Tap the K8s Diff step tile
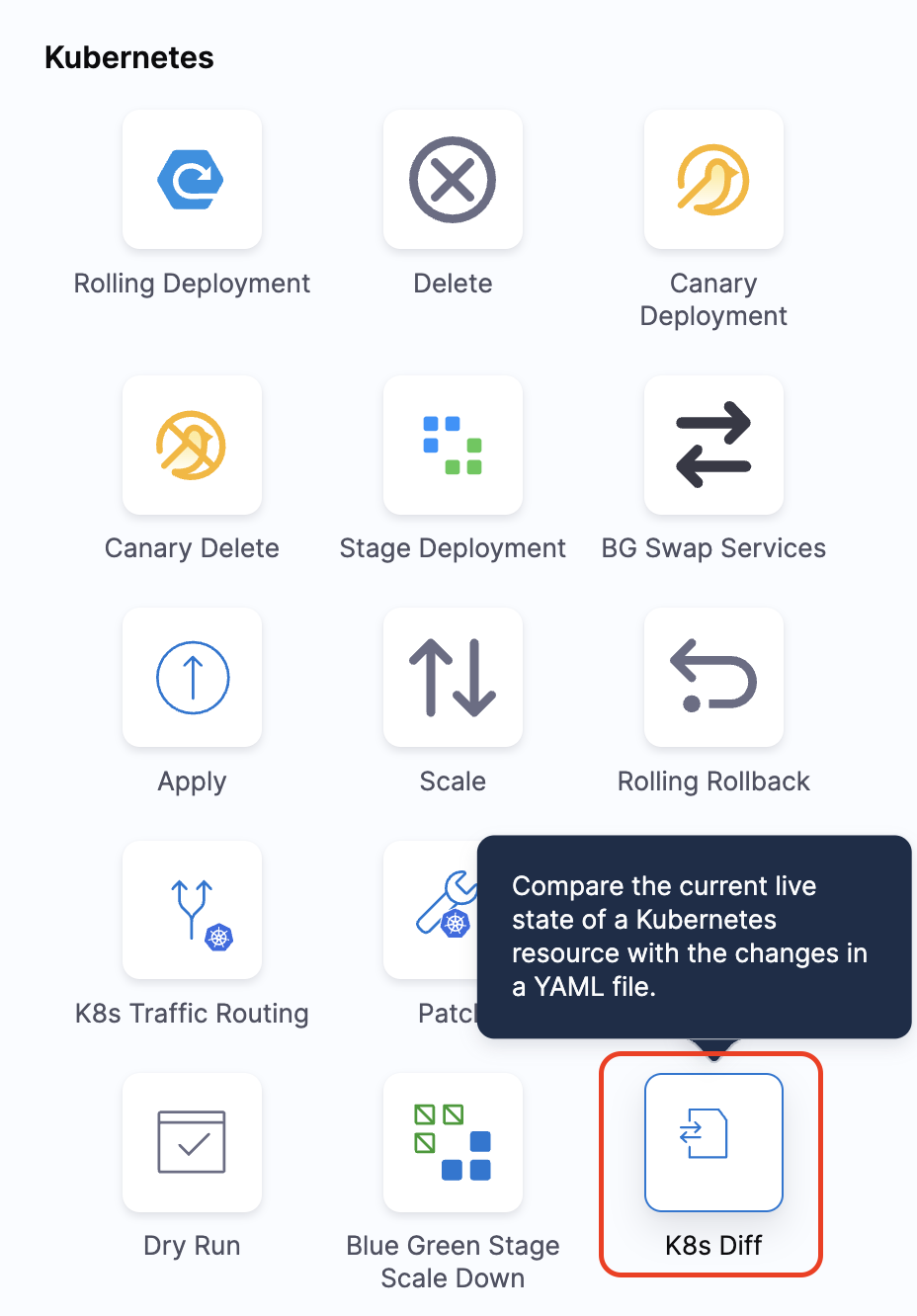 pos(713,1142)
